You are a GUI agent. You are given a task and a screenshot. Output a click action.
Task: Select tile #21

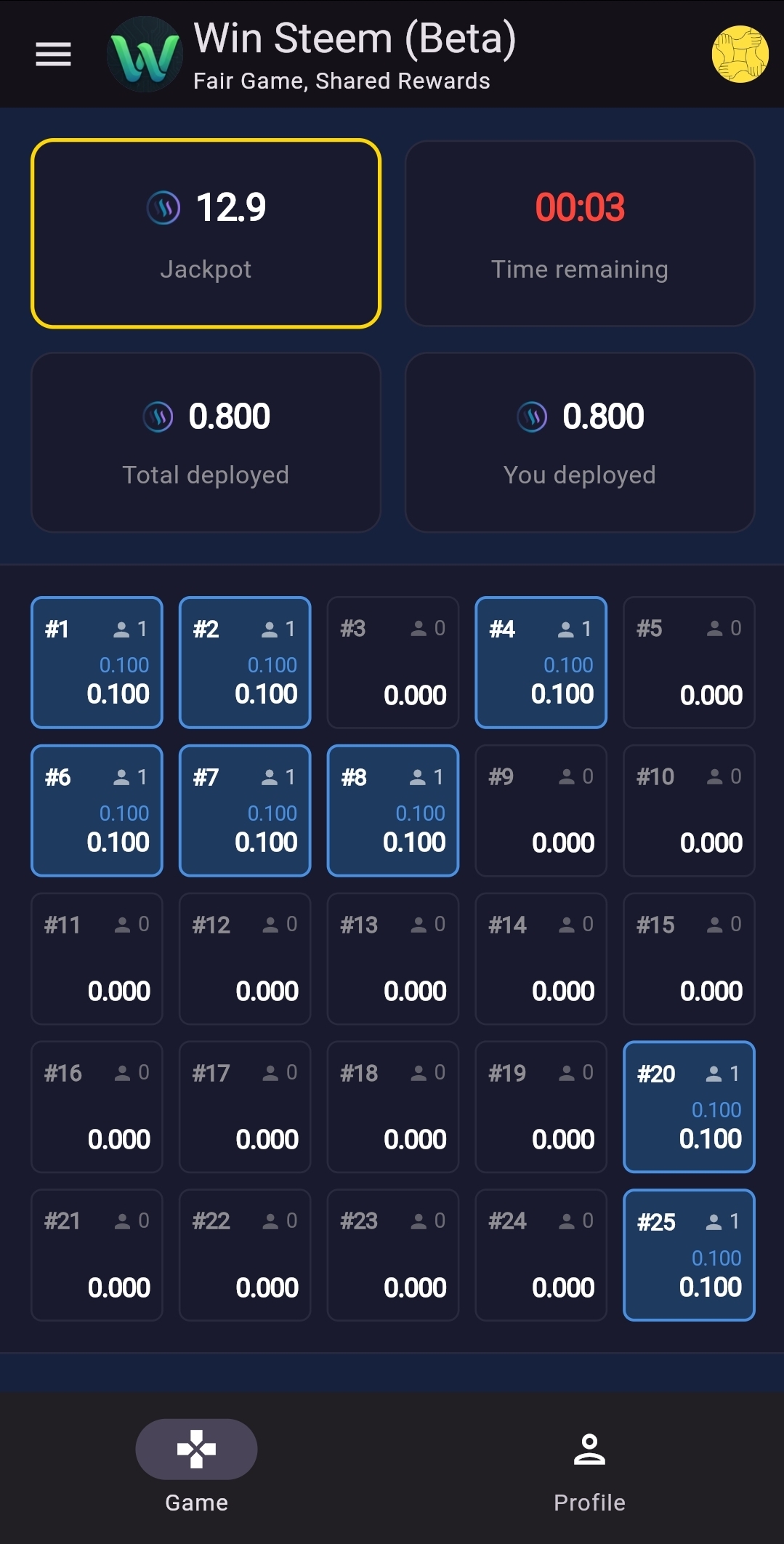(97, 1255)
